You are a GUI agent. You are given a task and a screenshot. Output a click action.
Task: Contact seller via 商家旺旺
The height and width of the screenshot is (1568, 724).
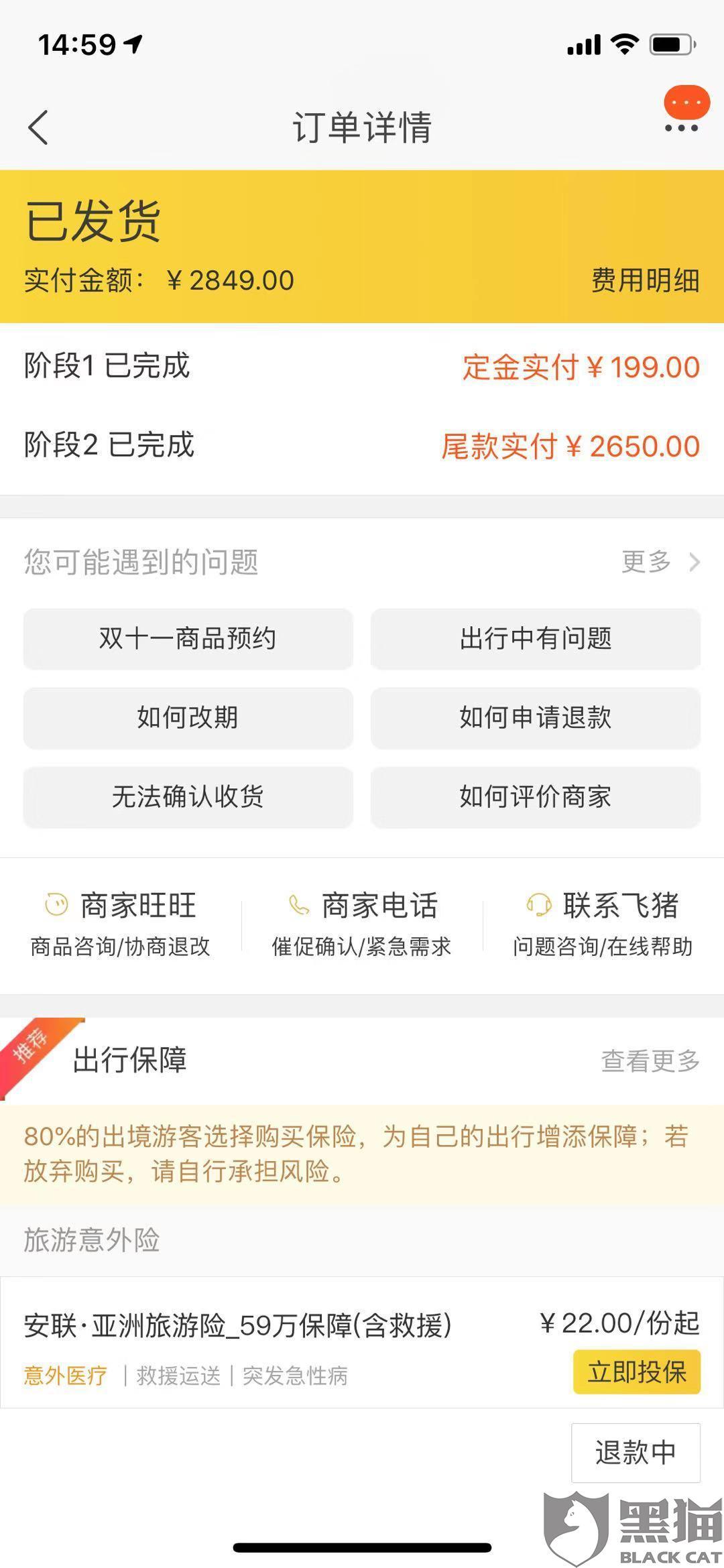tap(121, 924)
